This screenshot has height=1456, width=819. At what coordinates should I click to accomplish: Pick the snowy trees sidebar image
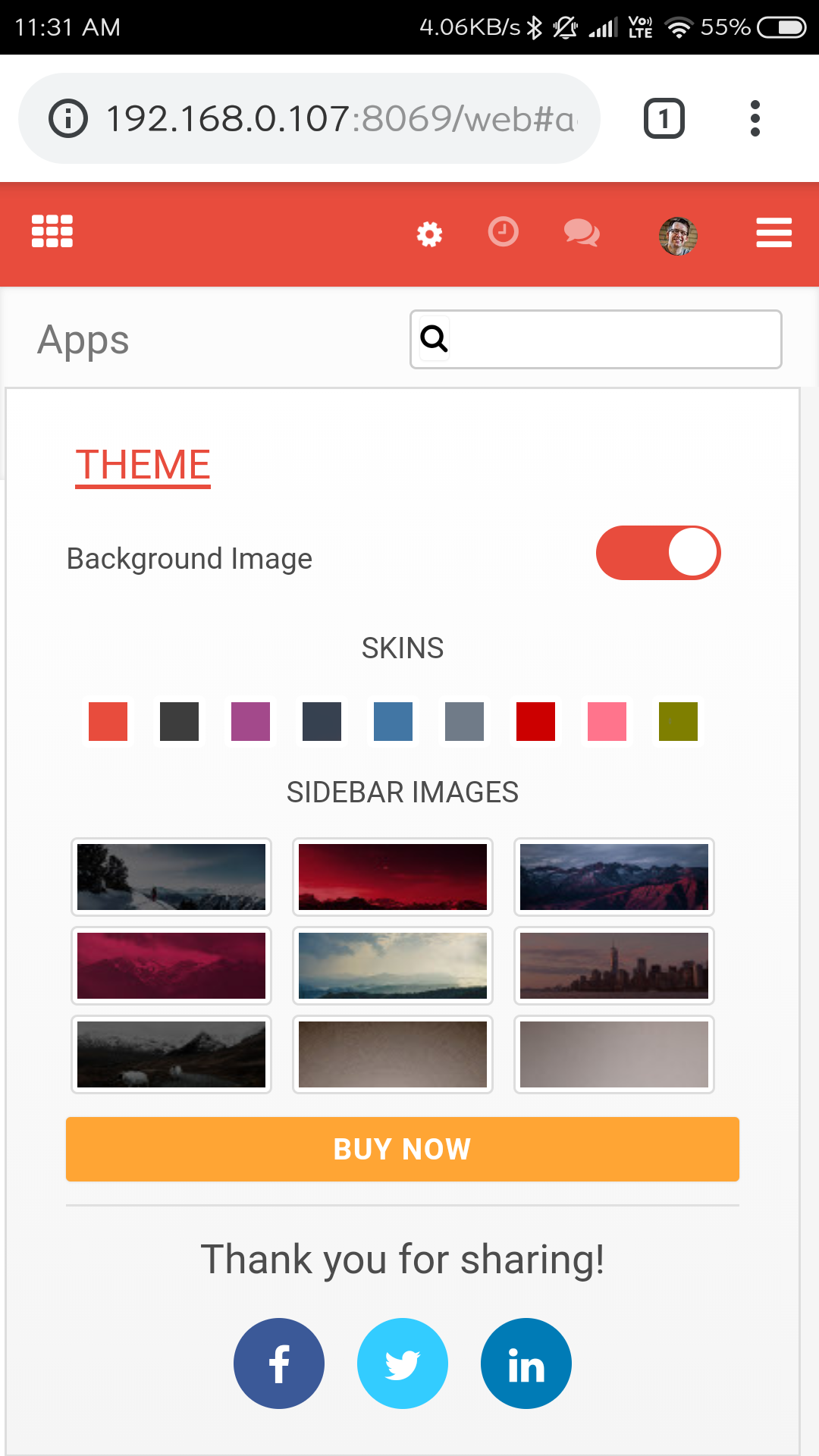tap(171, 877)
